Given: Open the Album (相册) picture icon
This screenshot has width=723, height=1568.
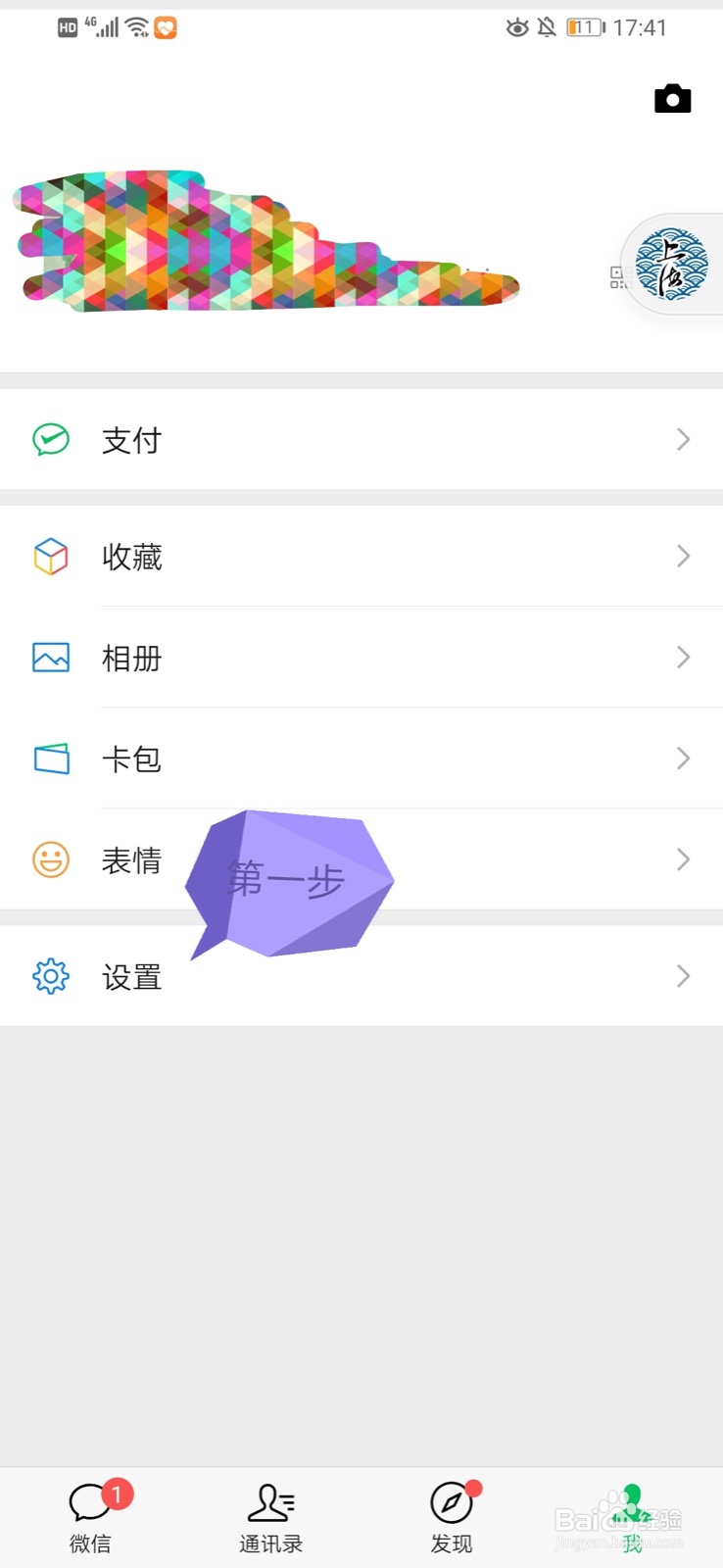Looking at the screenshot, I should click(x=50, y=658).
